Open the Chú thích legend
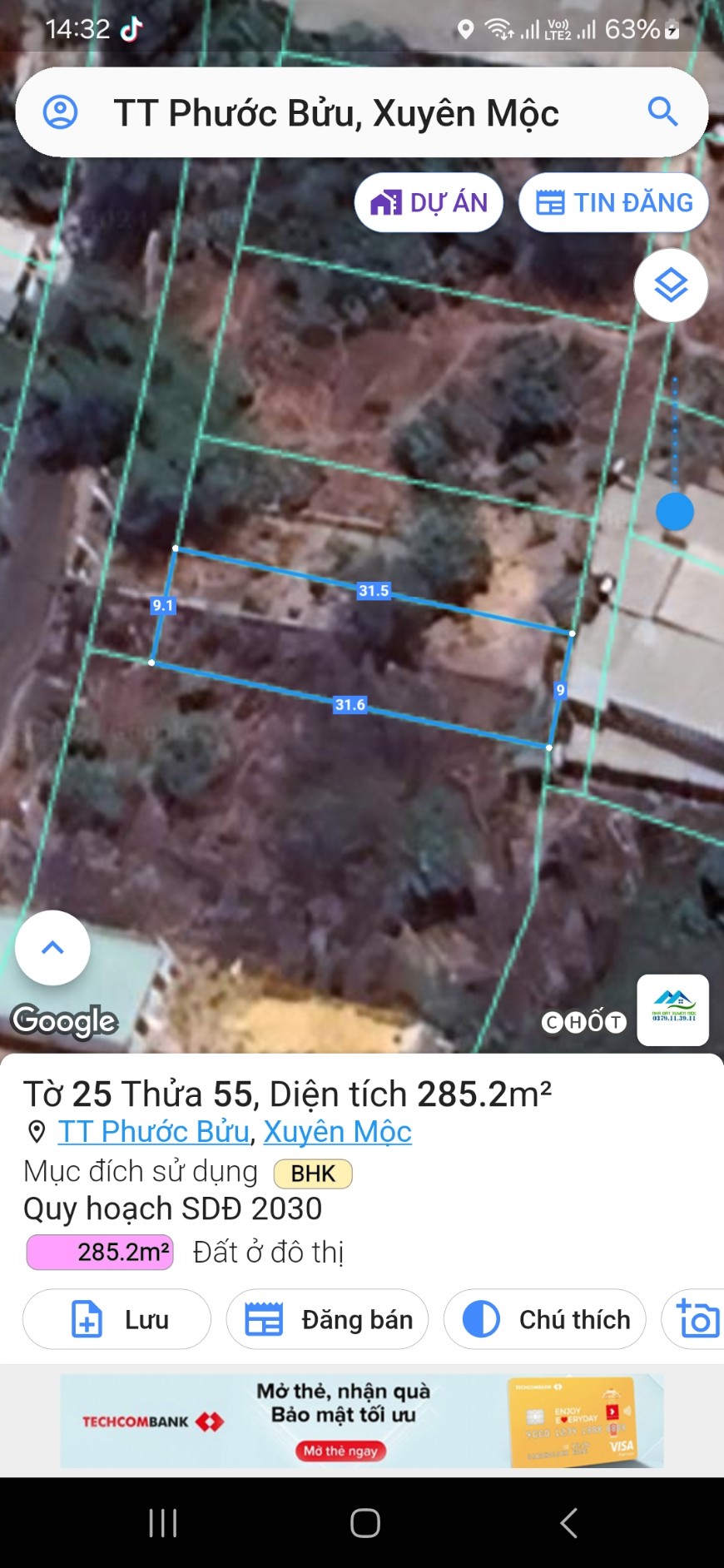The height and width of the screenshot is (1568, 724). tap(545, 1319)
